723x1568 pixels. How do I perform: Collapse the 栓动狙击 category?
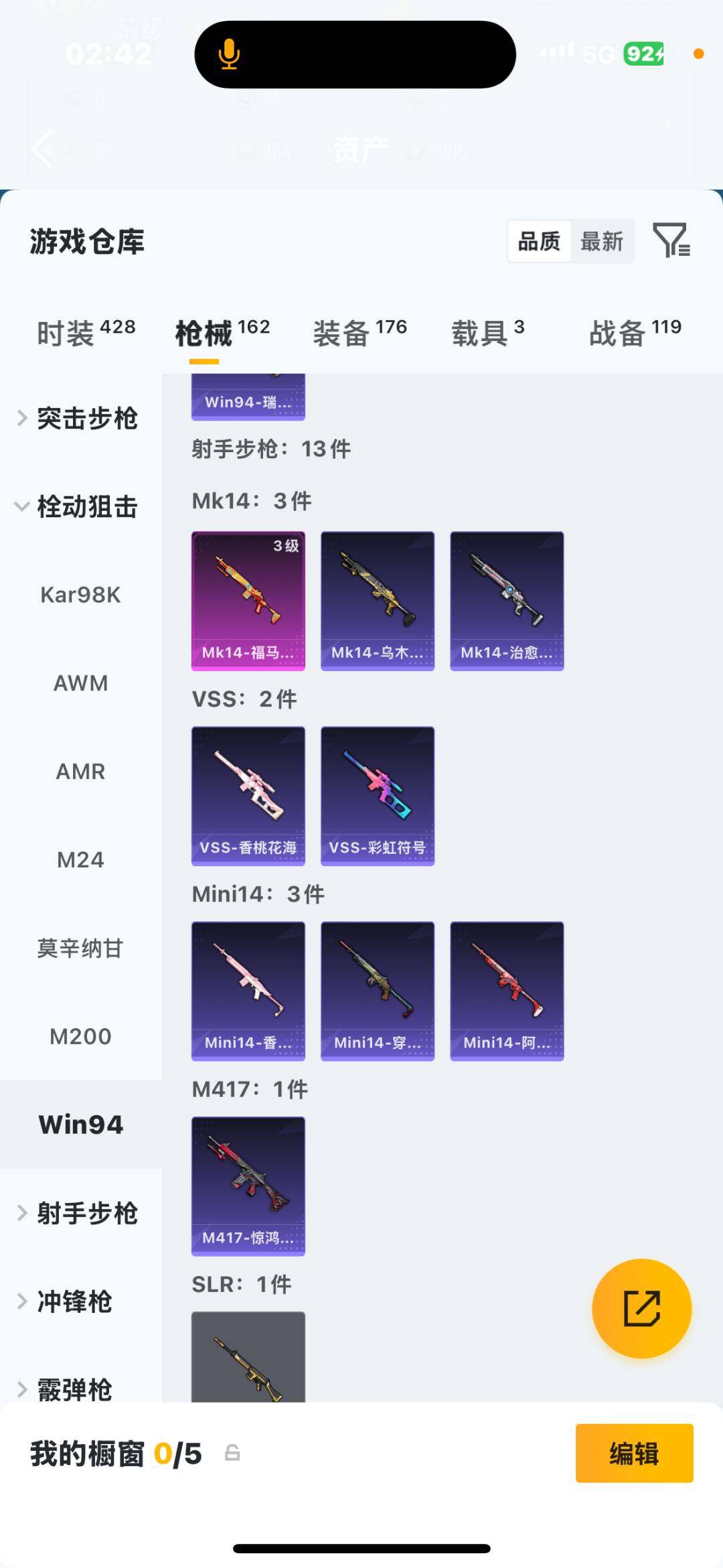pyautogui.click(x=87, y=507)
